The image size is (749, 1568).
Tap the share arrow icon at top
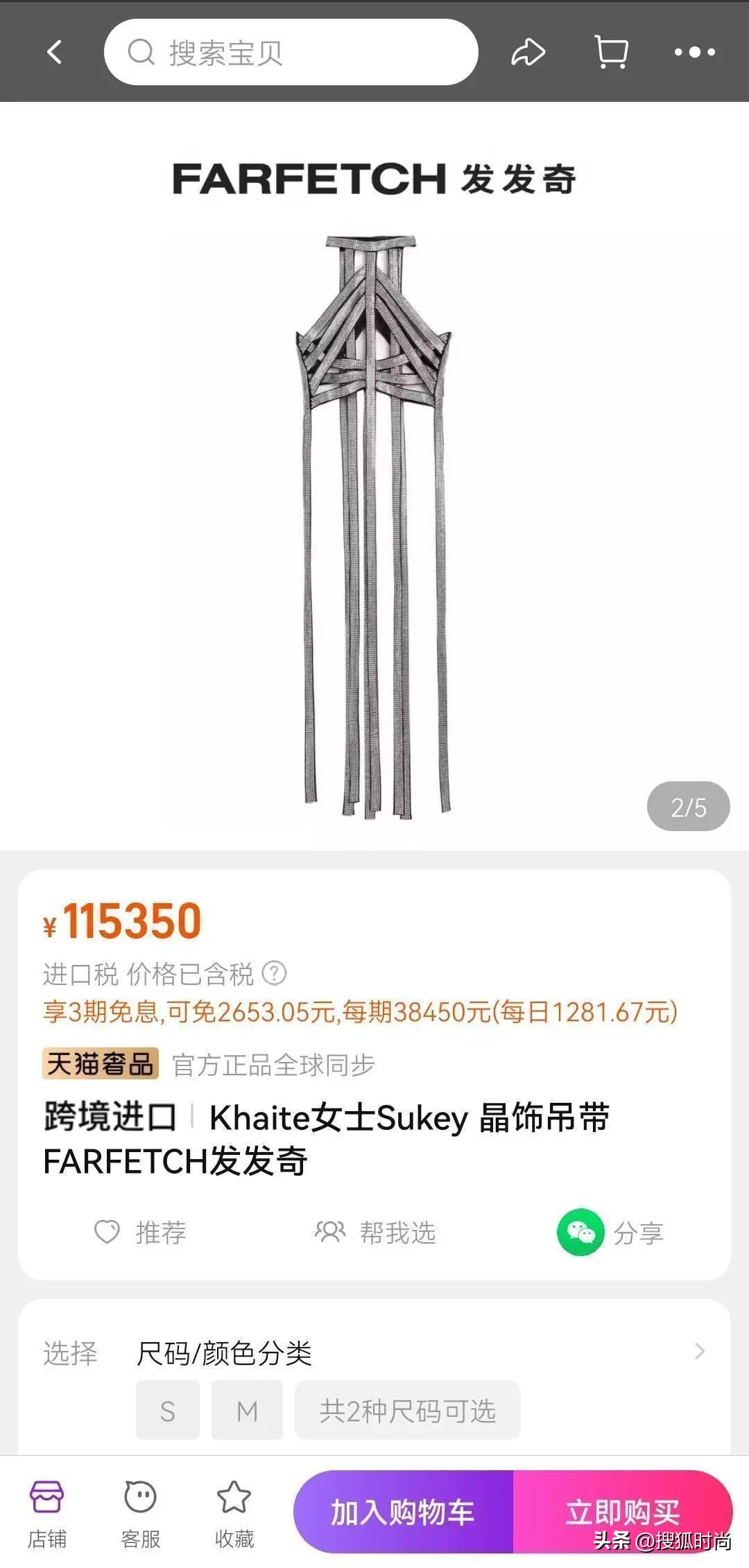(528, 51)
